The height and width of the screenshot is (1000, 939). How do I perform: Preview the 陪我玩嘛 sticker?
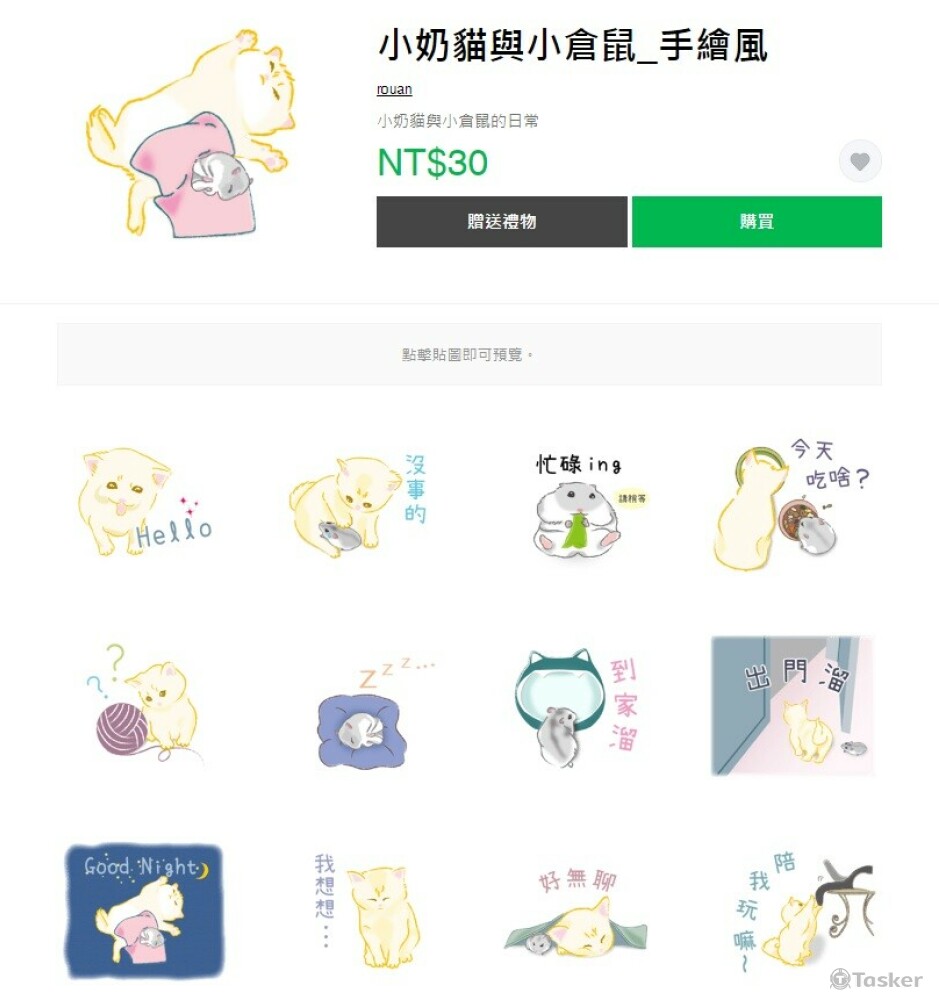pos(795,905)
